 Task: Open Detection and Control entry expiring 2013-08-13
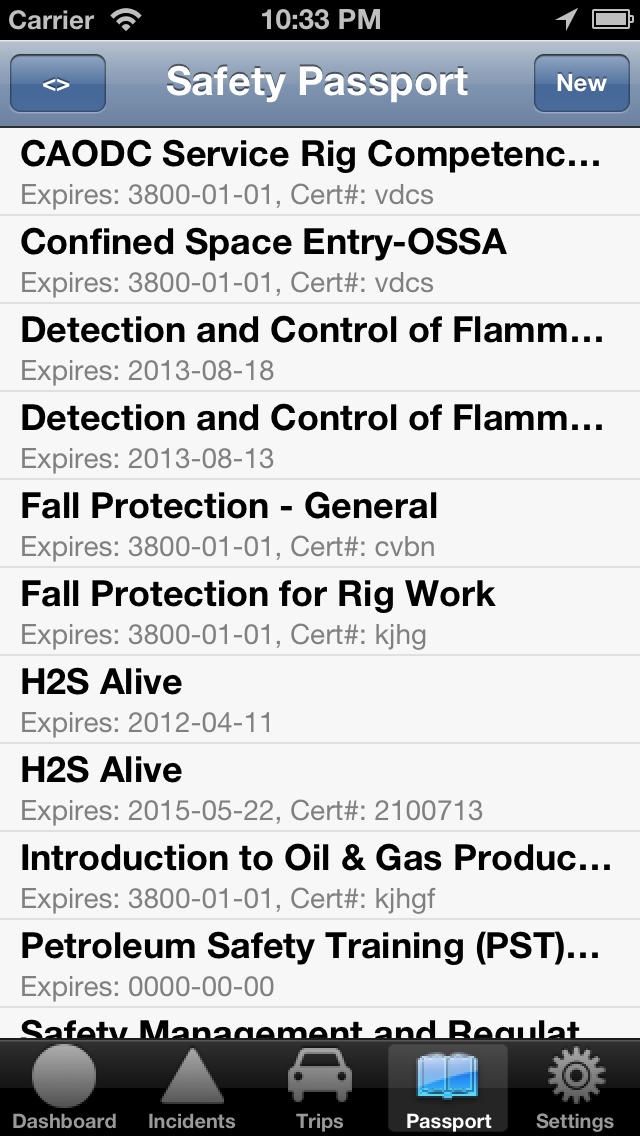point(320,435)
